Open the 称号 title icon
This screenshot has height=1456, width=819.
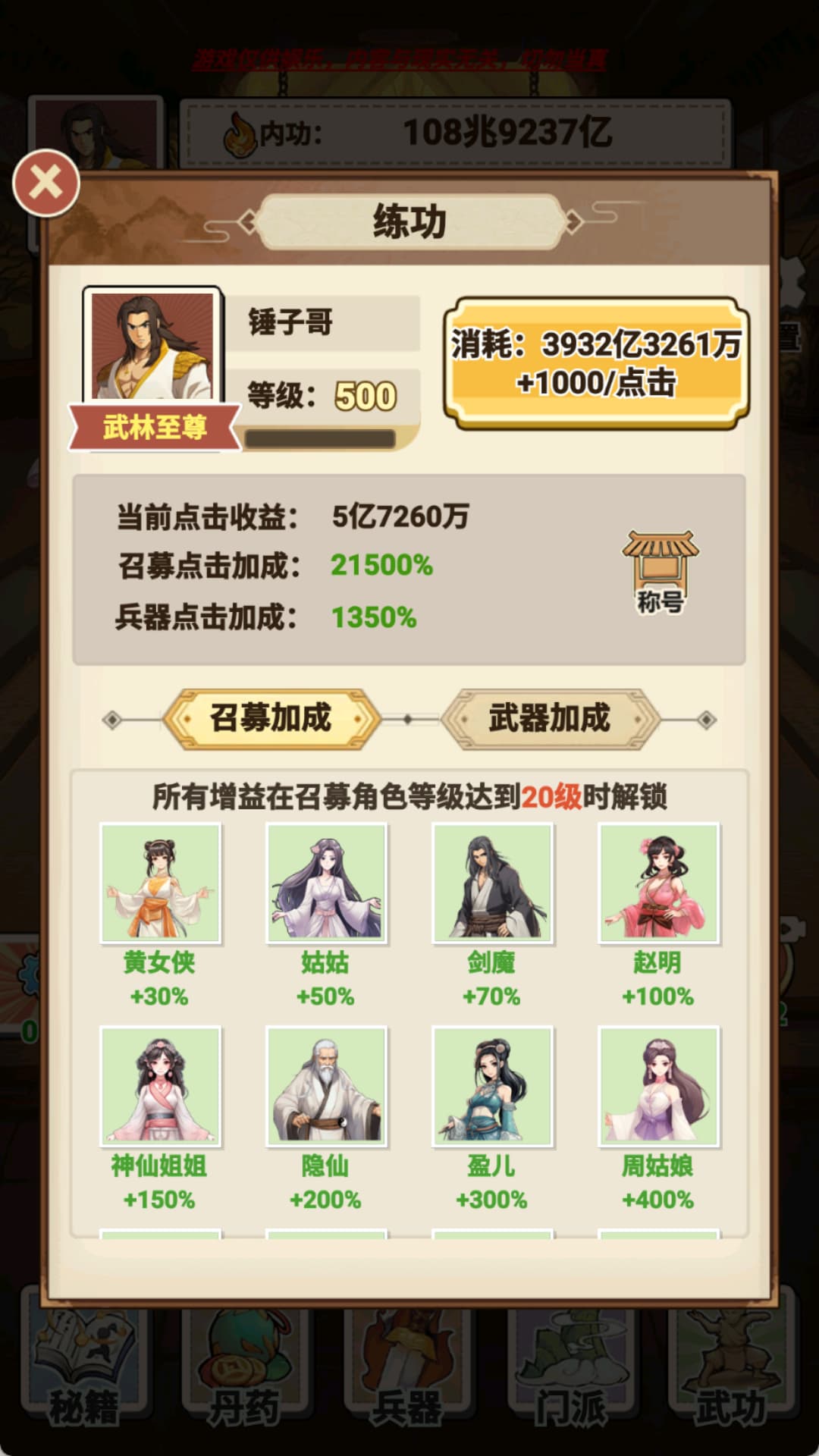[660, 571]
